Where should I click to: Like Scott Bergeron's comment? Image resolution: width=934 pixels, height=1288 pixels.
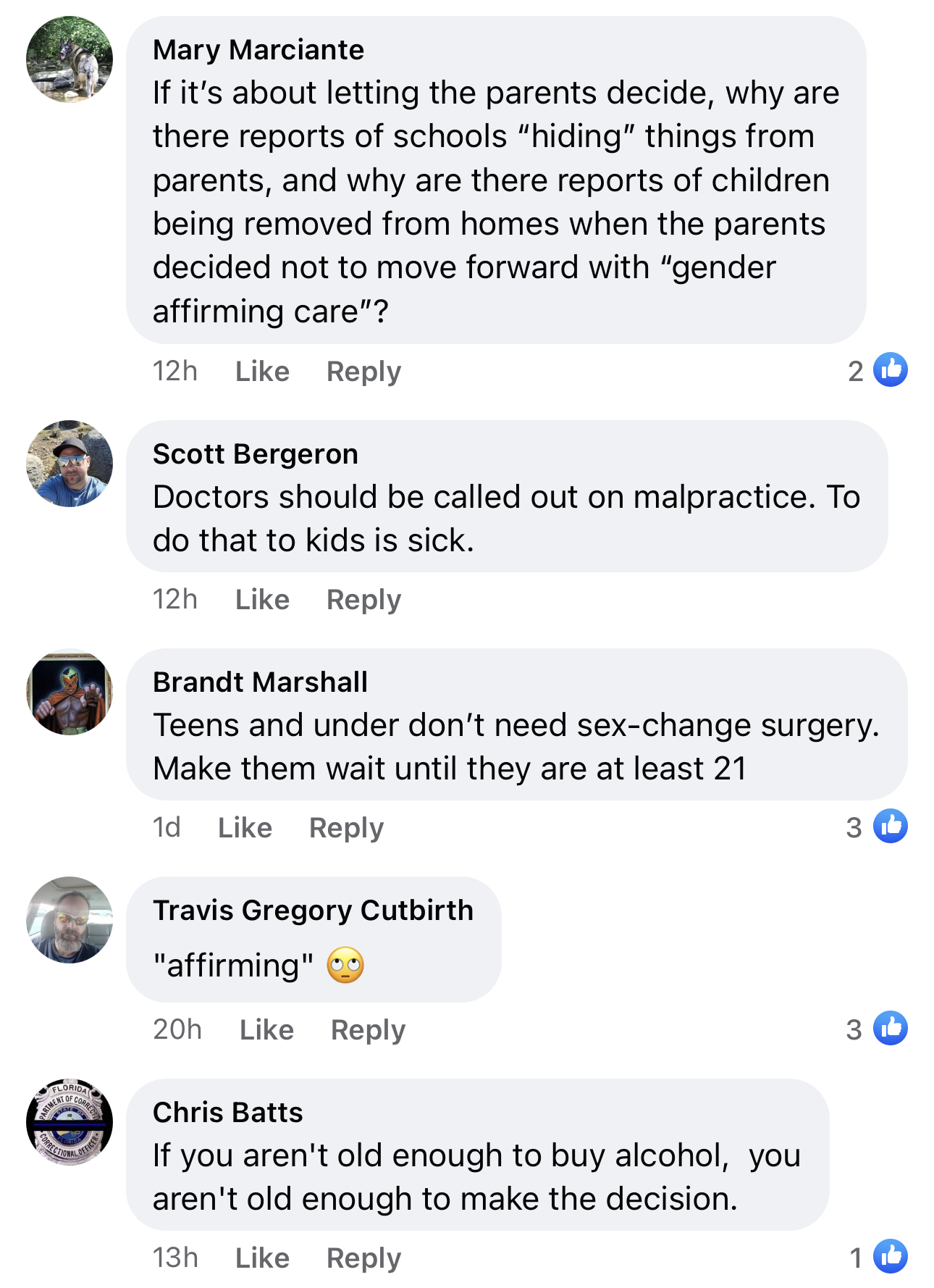pos(262,600)
